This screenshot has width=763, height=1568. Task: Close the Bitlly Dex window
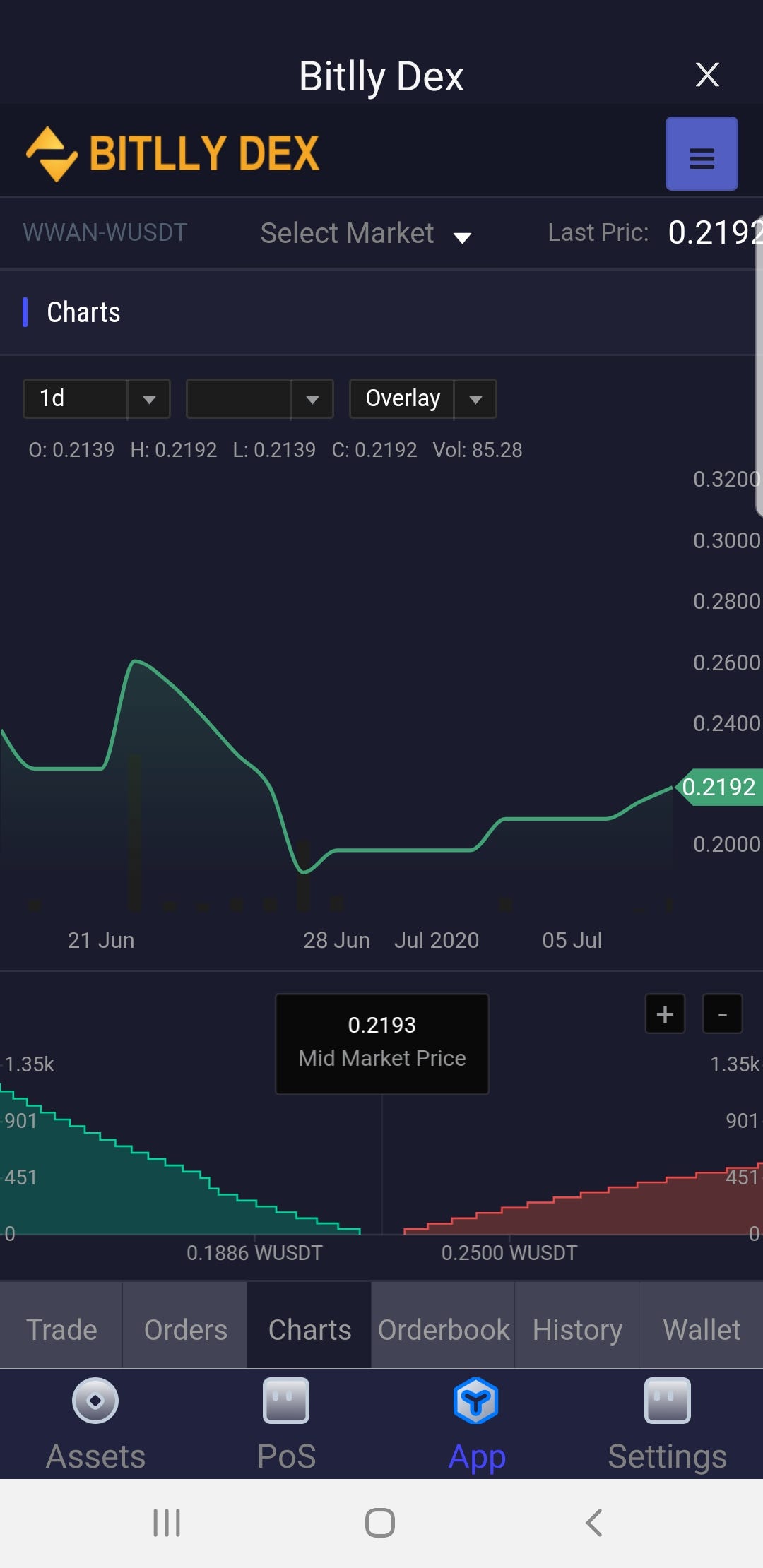pos(706,75)
